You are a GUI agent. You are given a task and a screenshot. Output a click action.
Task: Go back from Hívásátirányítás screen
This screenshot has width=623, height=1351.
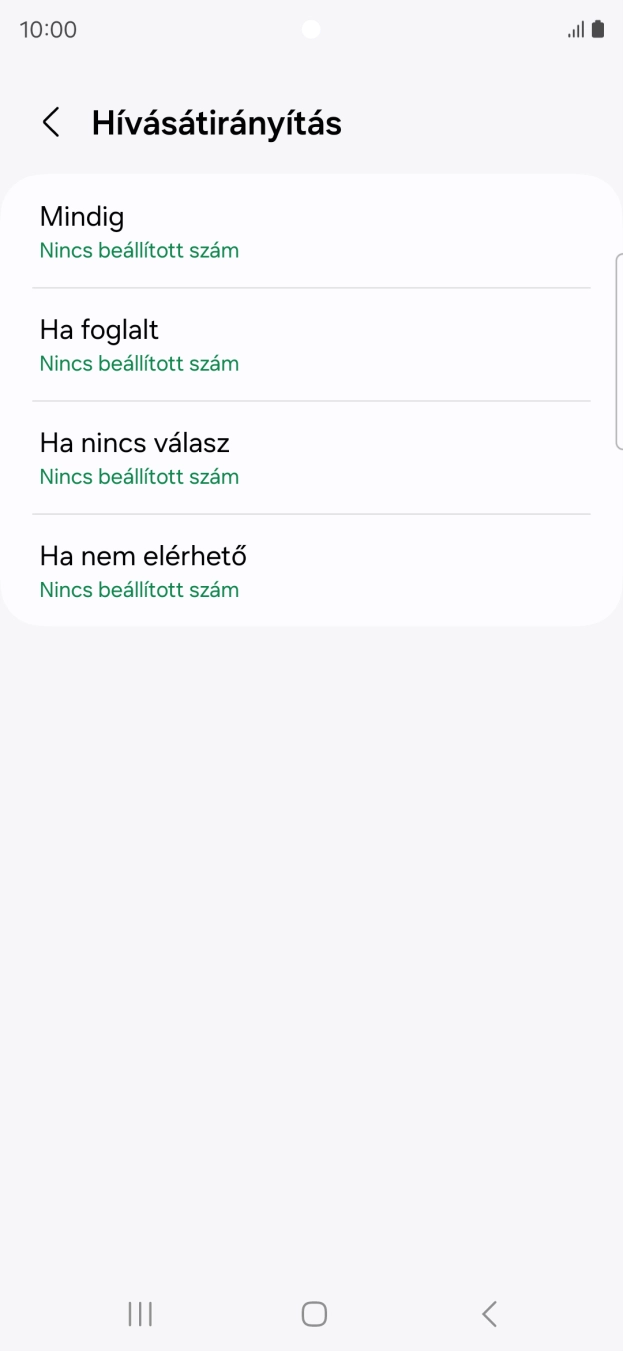tap(51, 123)
